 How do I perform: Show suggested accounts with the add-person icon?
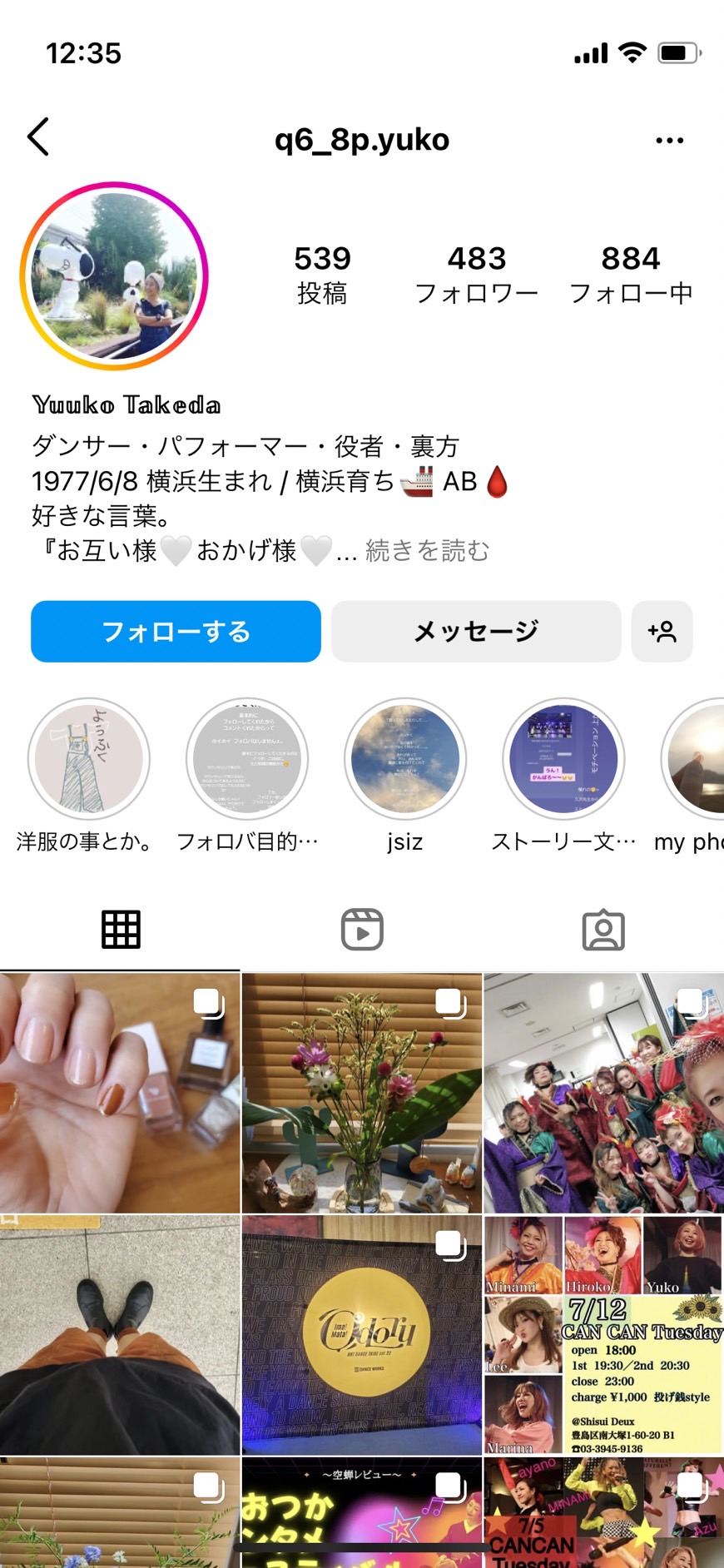662,632
